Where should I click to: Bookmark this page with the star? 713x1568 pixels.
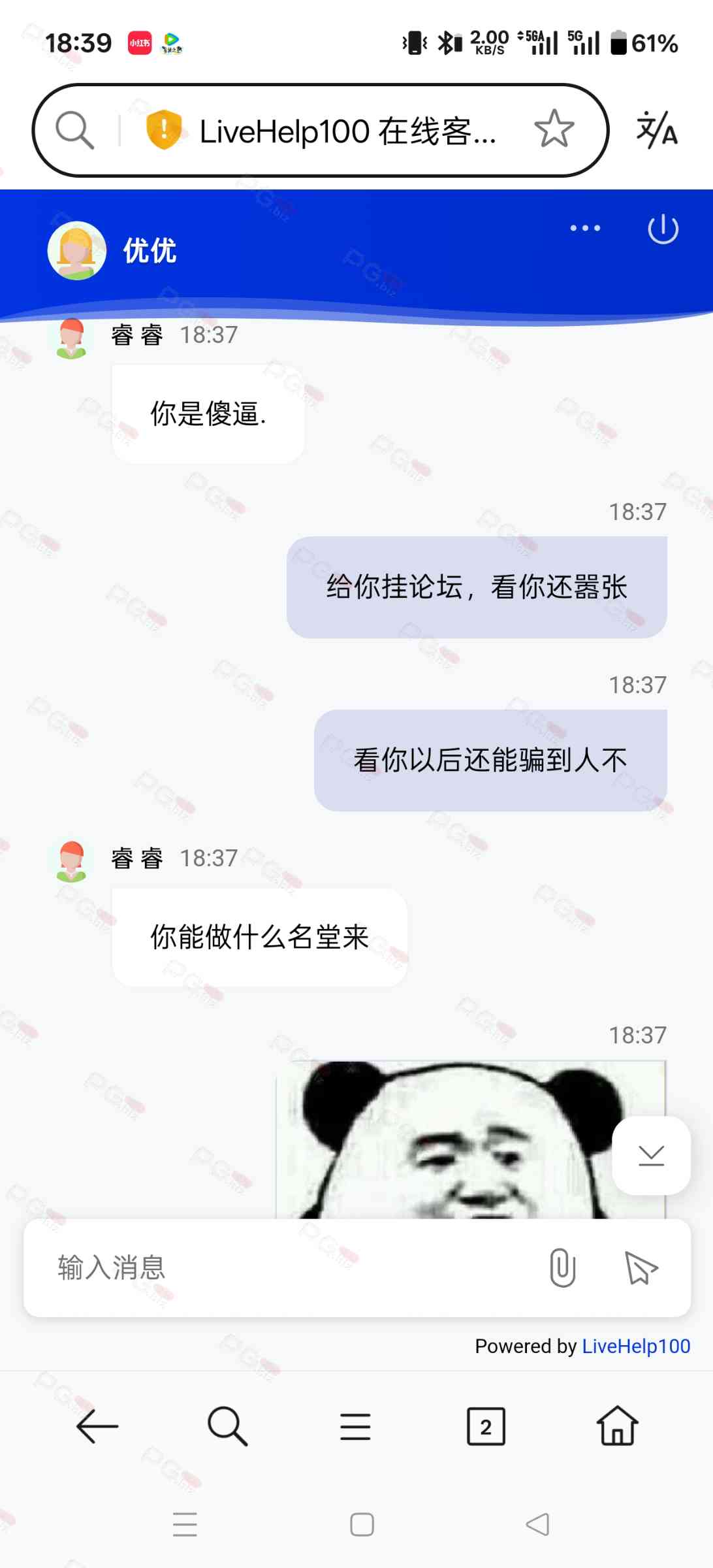pos(554,129)
